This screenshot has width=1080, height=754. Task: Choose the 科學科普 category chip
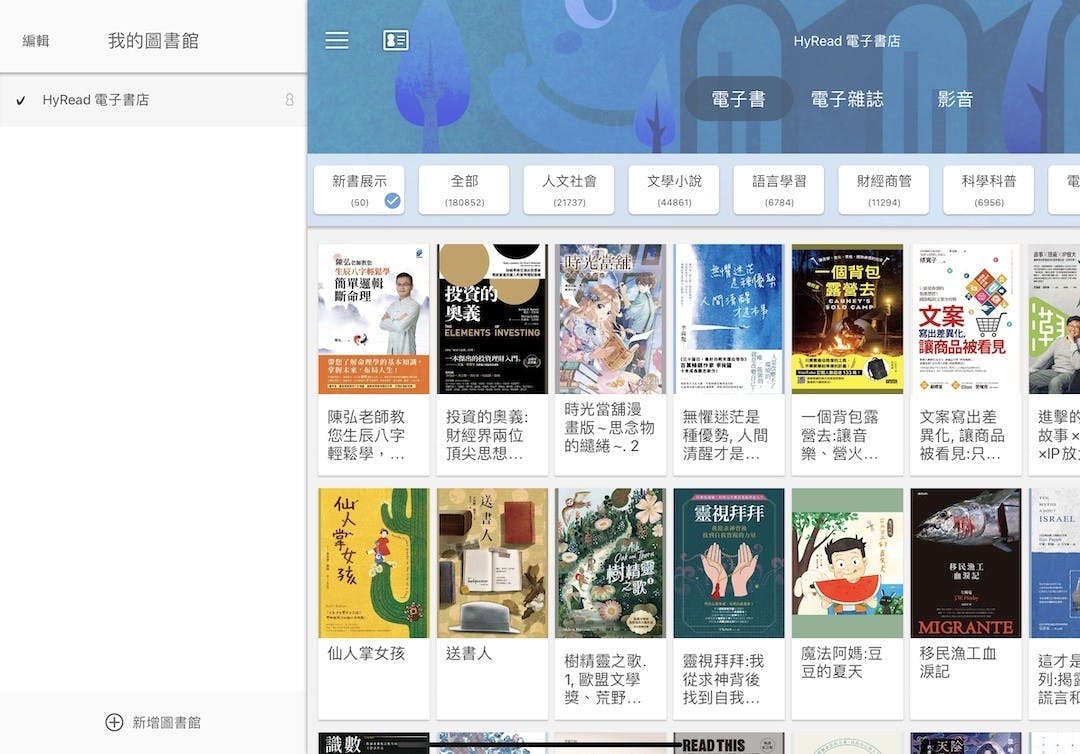pyautogui.click(x=989, y=189)
